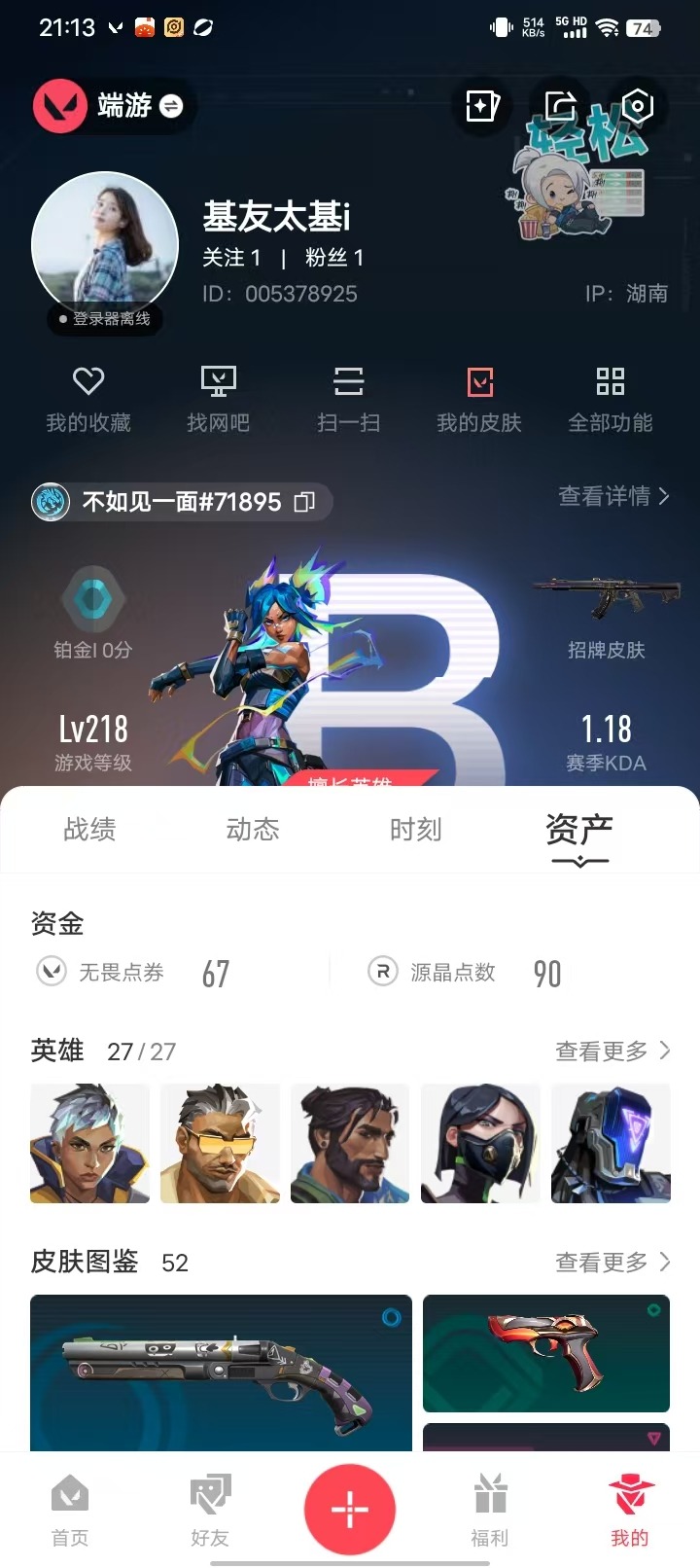Open 找网吧 to find internet cafes
The image size is (700, 1568).
219,399
